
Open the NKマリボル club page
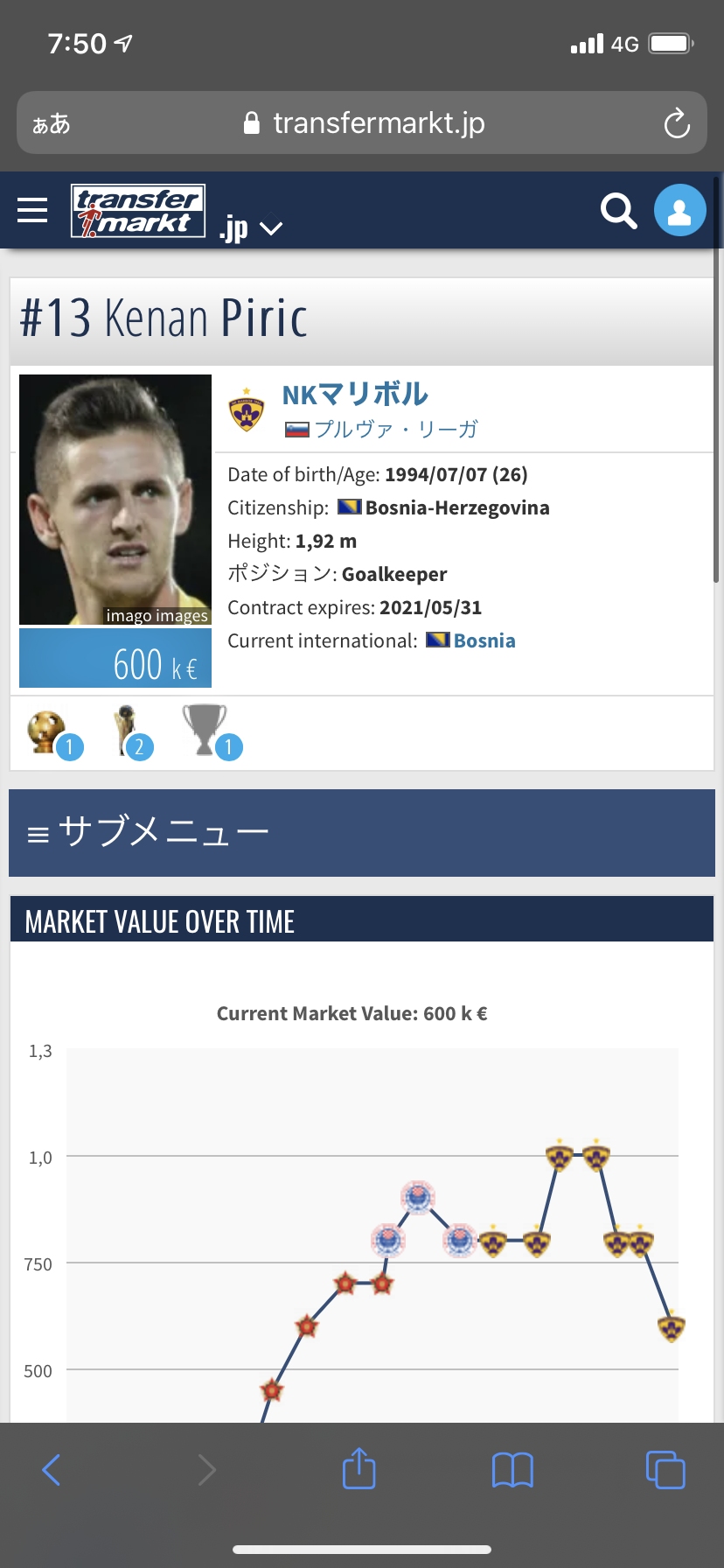click(x=354, y=395)
